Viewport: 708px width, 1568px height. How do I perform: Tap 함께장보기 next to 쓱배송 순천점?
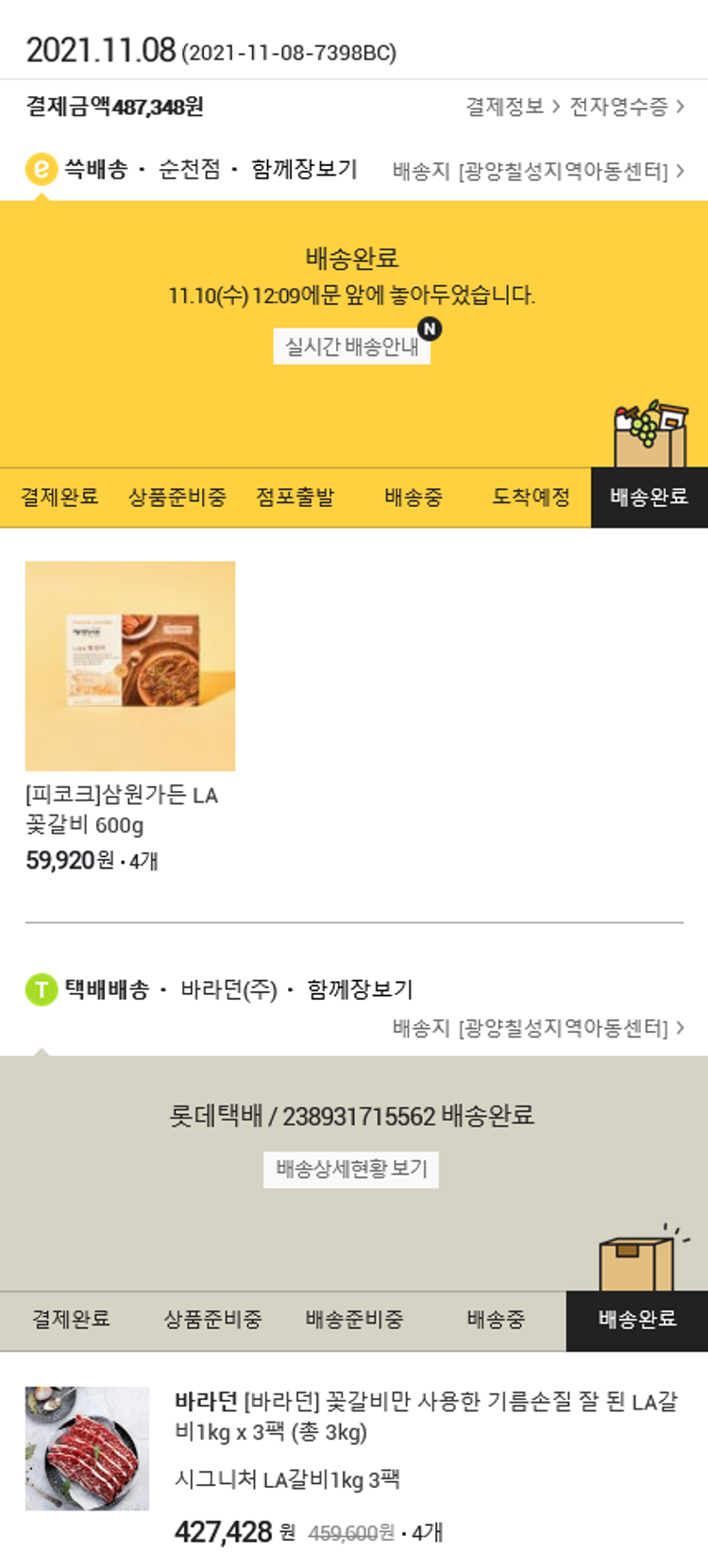point(304,170)
